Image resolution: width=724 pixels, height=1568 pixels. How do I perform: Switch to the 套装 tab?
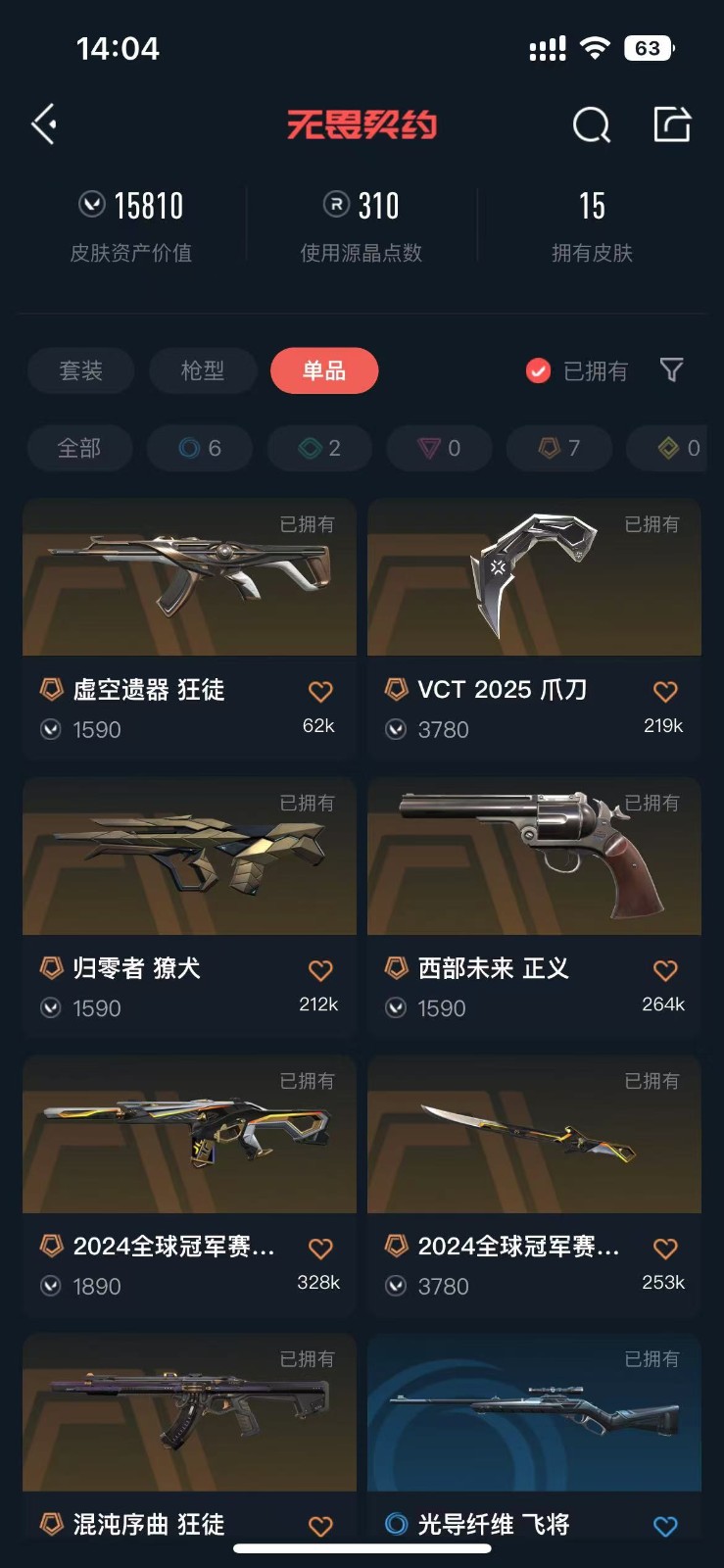point(80,370)
